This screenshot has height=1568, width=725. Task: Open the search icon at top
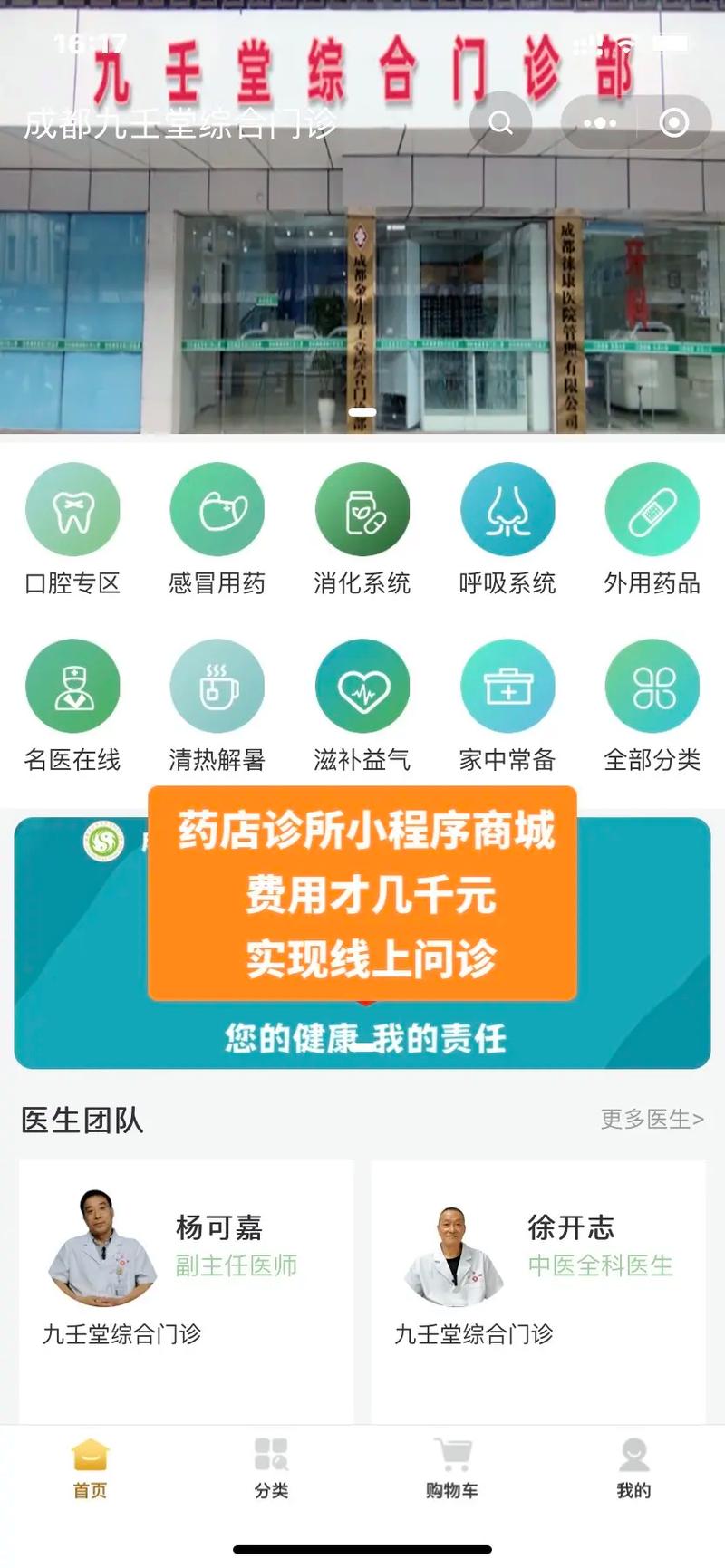click(x=500, y=122)
